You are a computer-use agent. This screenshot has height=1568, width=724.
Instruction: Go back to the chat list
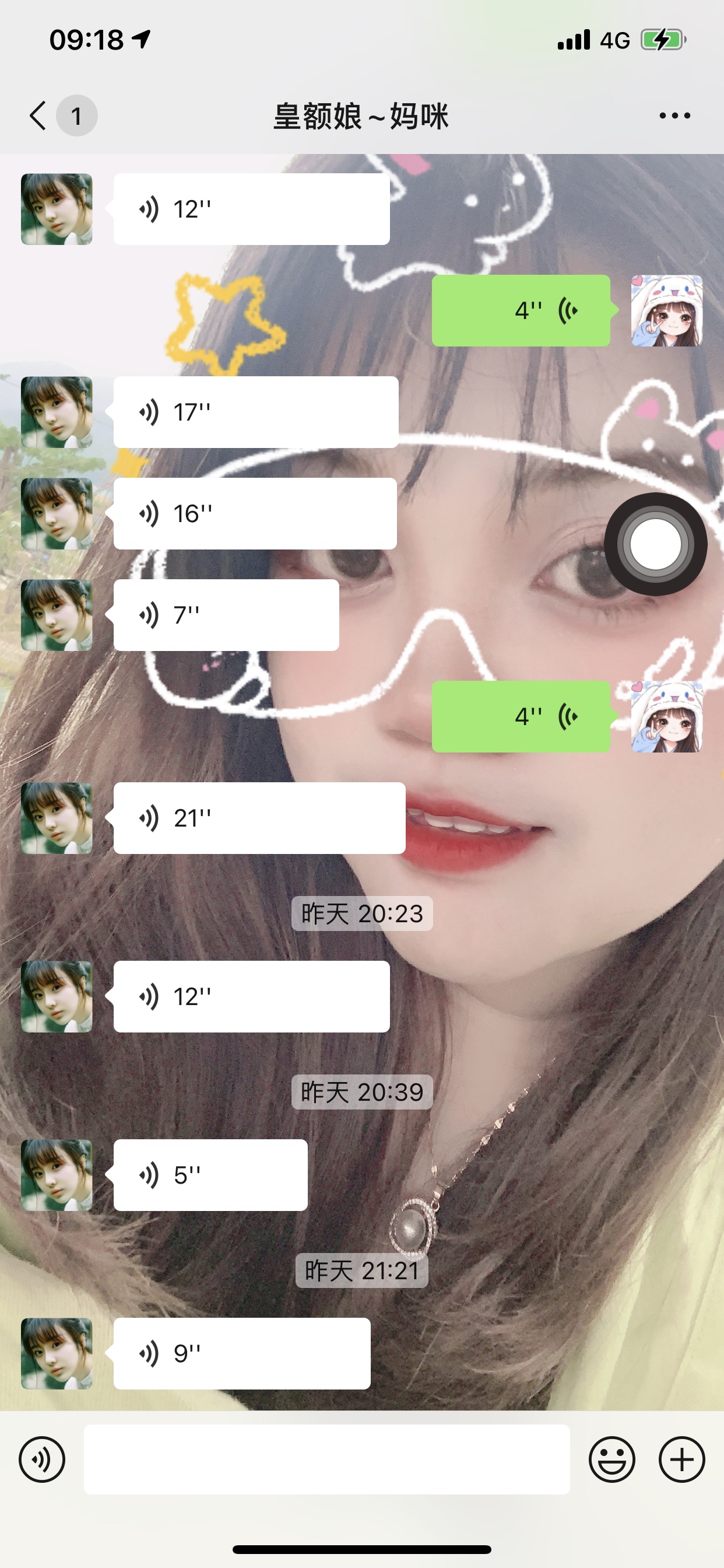click(38, 116)
